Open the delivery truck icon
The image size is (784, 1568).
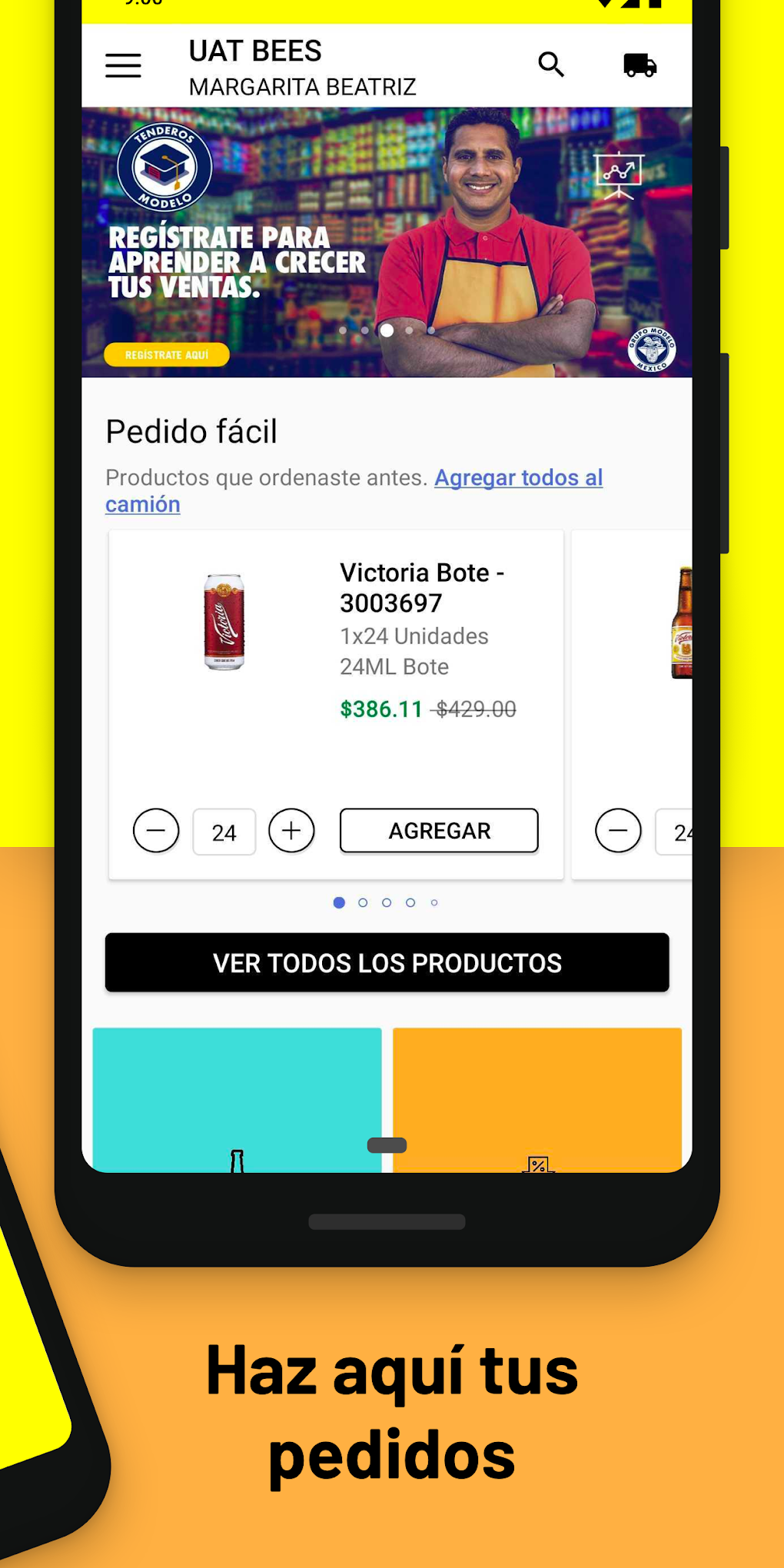point(638,65)
